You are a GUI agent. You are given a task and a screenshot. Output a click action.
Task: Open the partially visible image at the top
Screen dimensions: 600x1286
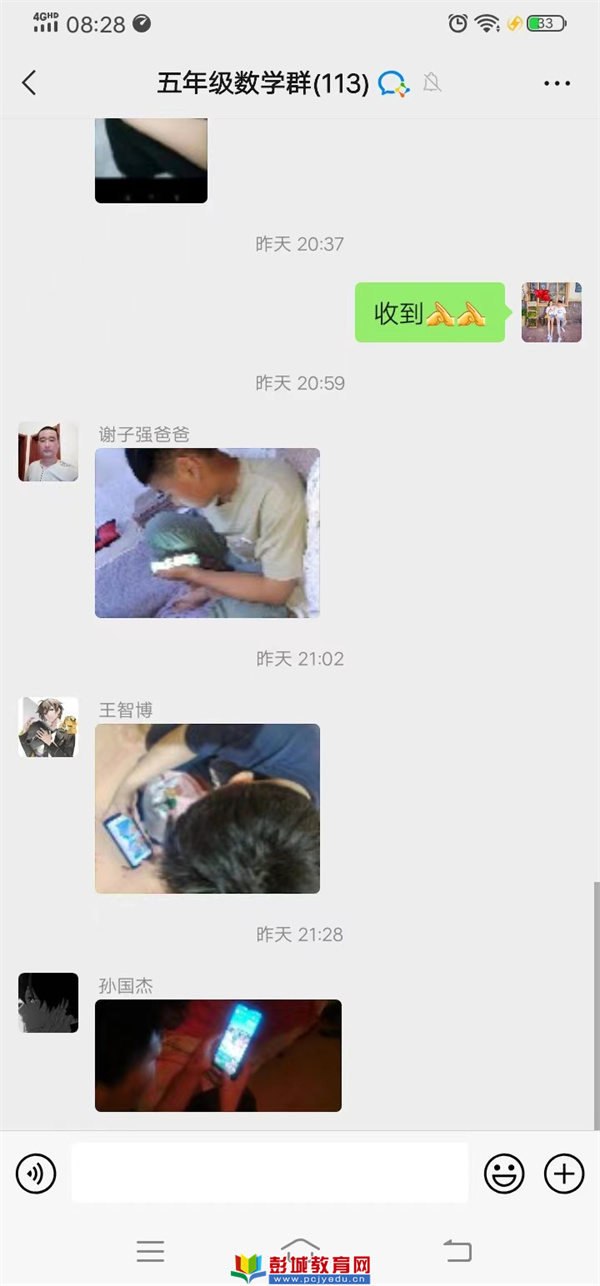click(x=151, y=160)
